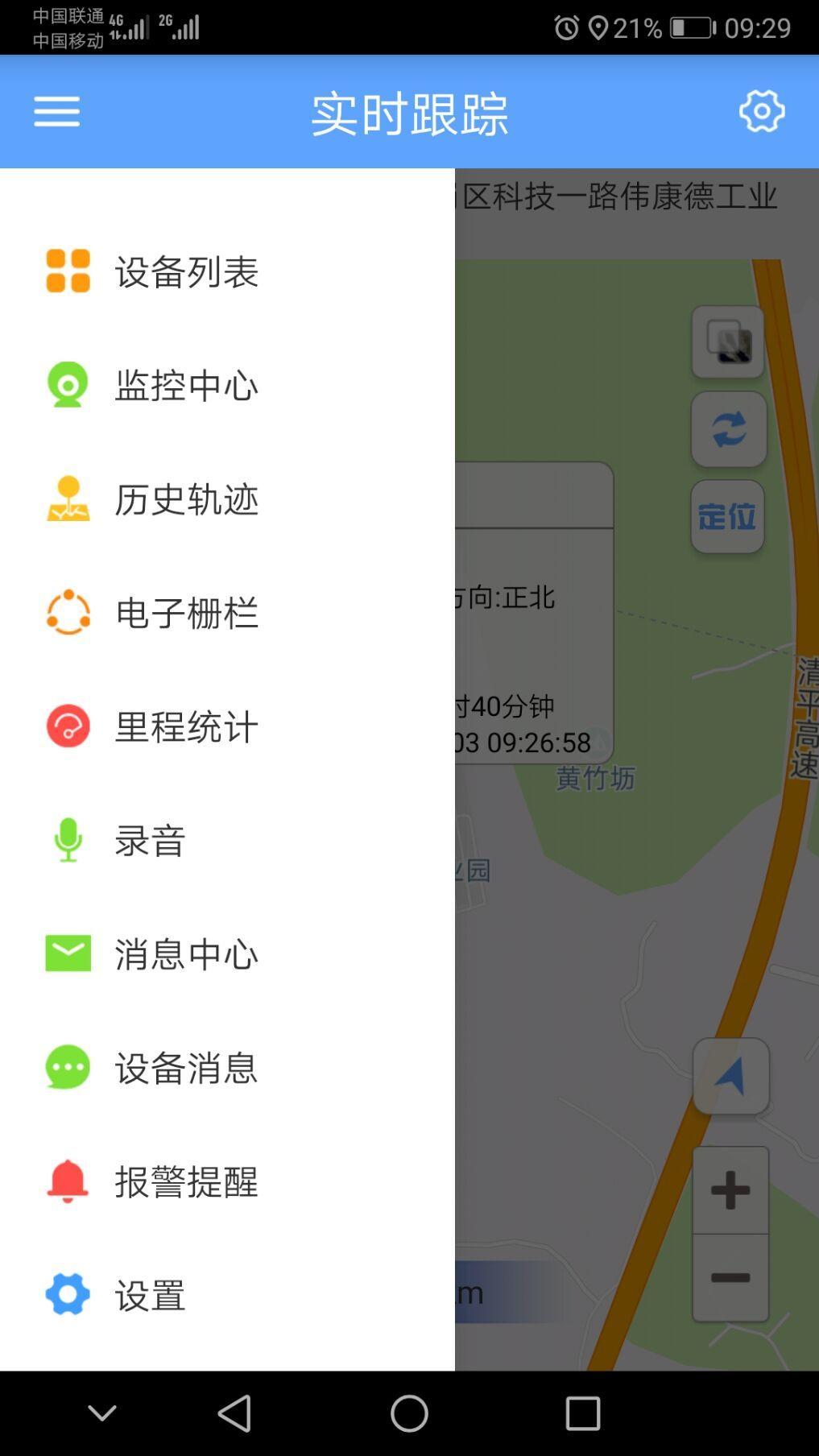Select 电子栅栏 electronic fence
The image size is (819, 1456).
pyautogui.click(x=185, y=613)
